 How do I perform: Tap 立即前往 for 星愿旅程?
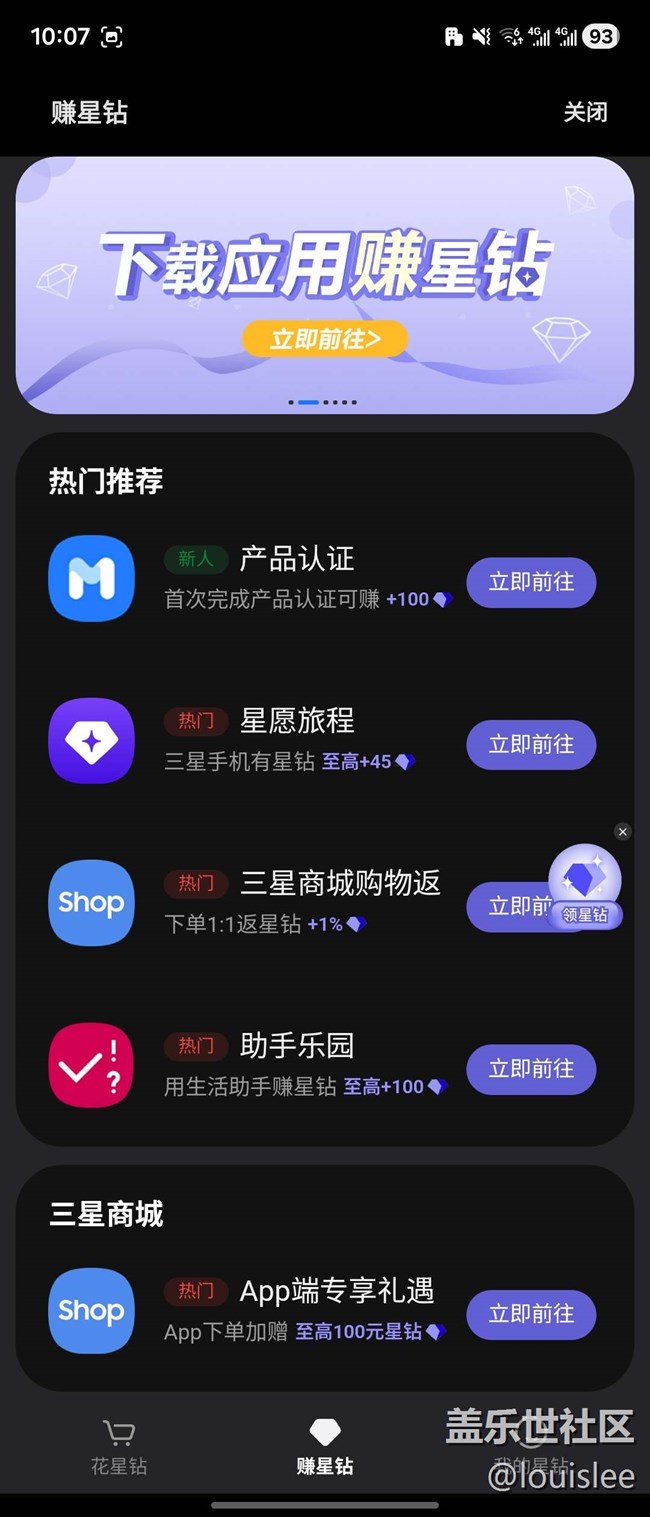click(531, 744)
